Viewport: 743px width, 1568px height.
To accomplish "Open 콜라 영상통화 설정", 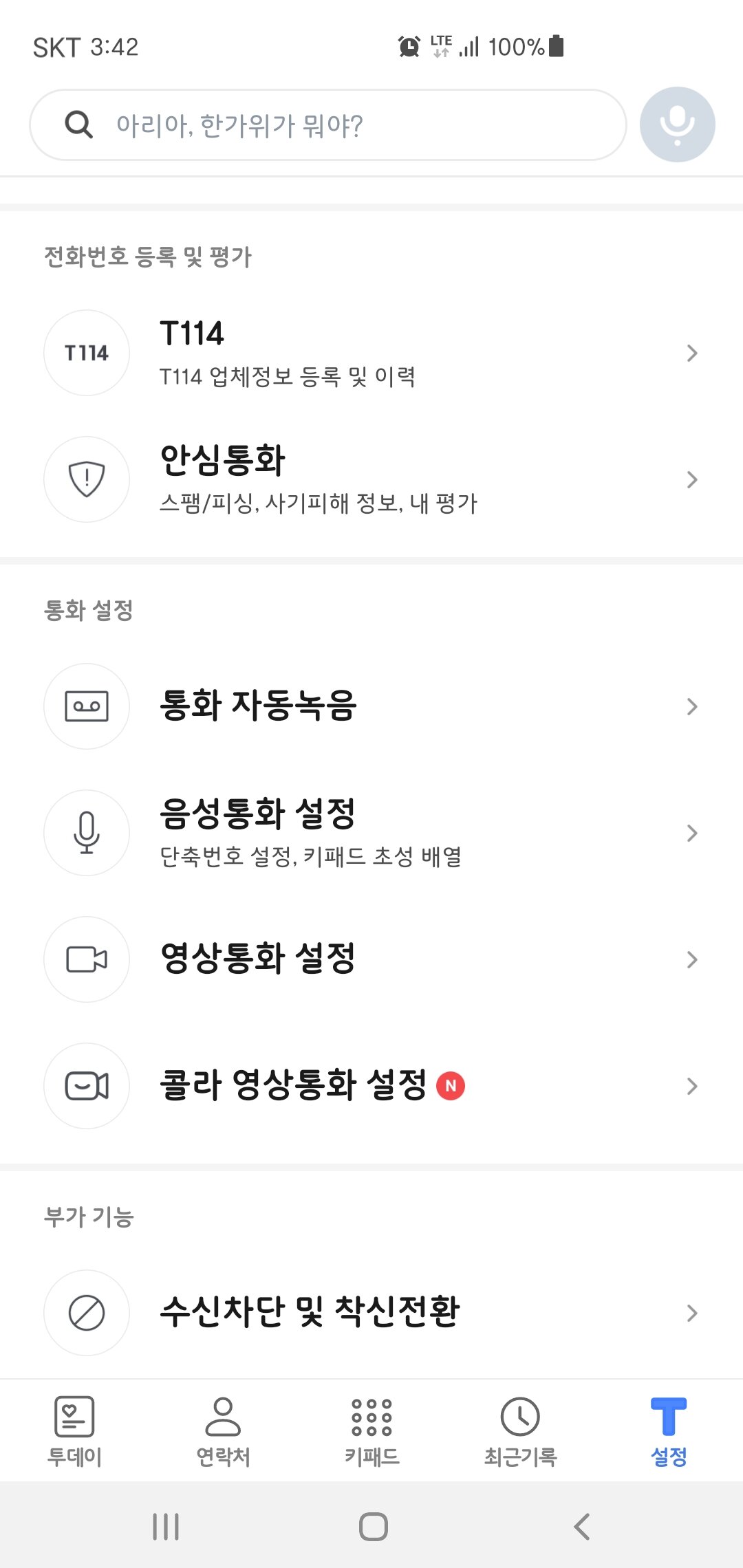I will pyautogui.click(x=371, y=1086).
